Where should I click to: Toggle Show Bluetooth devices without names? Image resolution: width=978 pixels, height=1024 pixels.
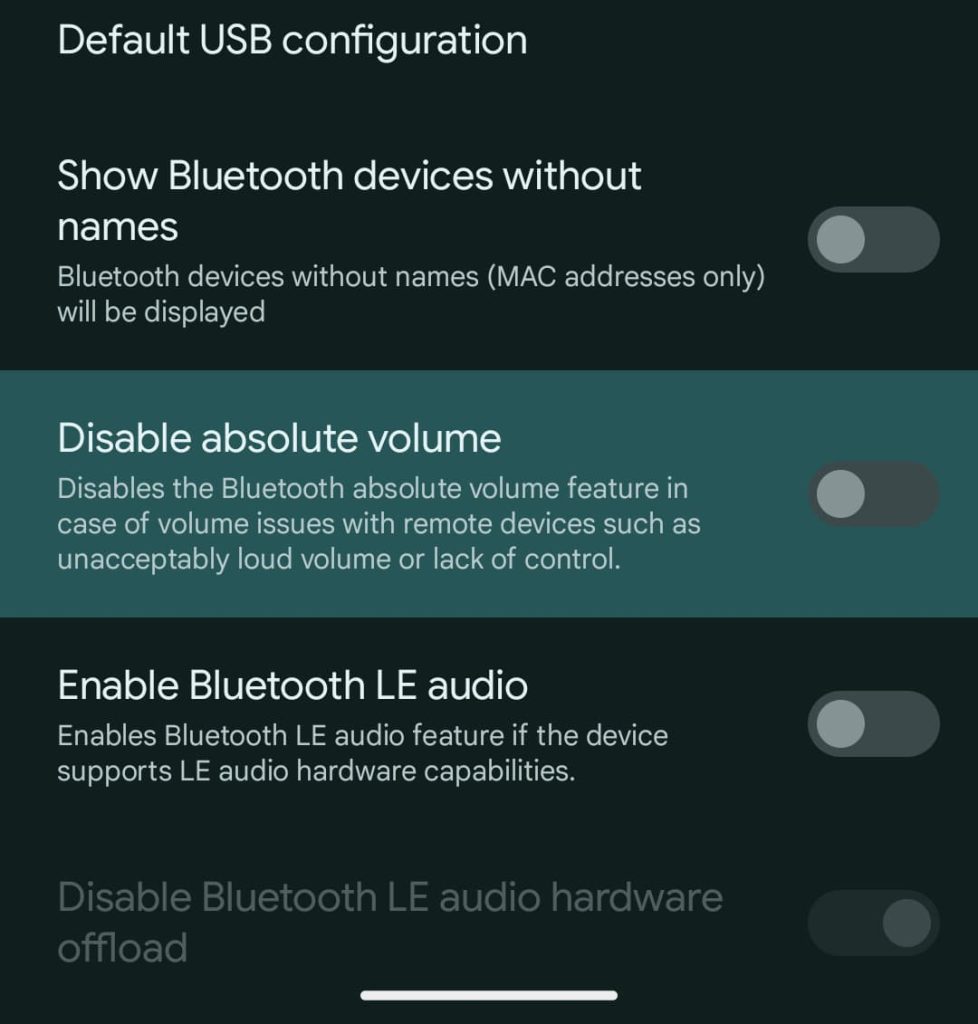tap(872, 240)
